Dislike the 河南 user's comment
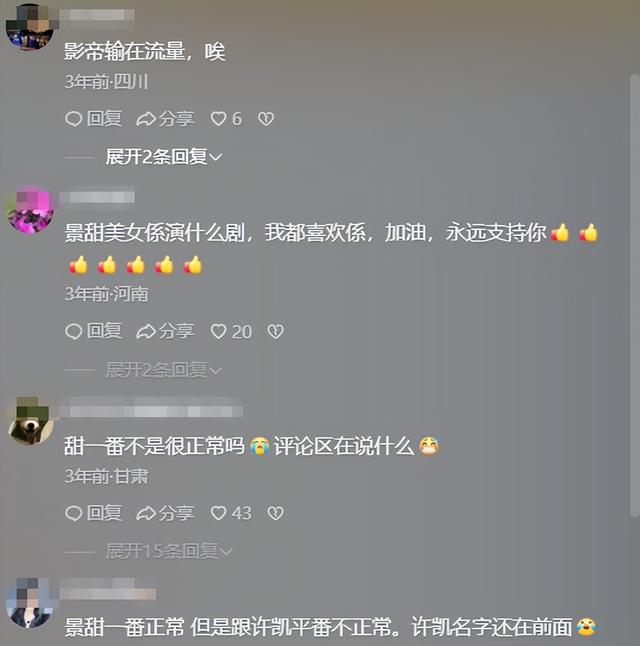 click(x=276, y=331)
